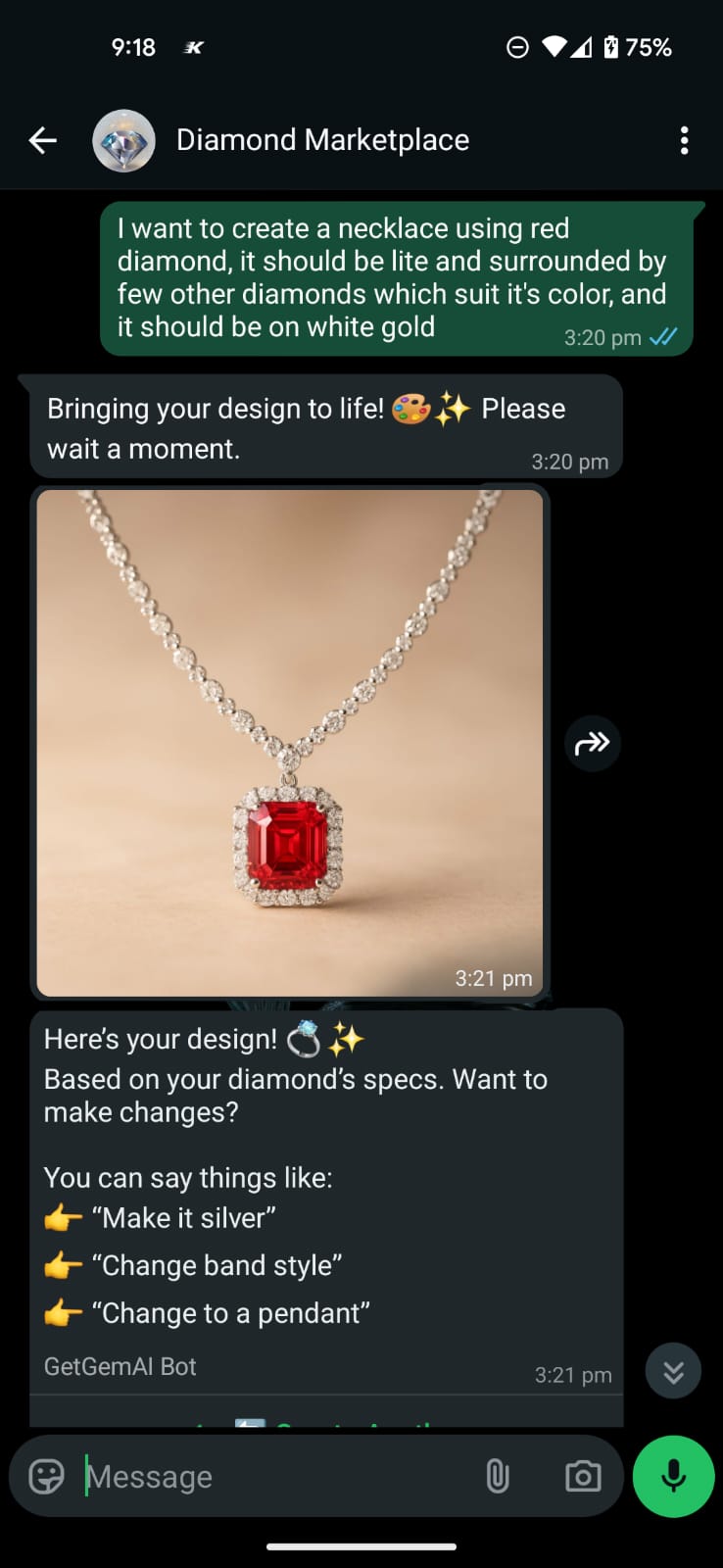723x1568 pixels.
Task: Jump to the latest messages
Action: 673,1371
